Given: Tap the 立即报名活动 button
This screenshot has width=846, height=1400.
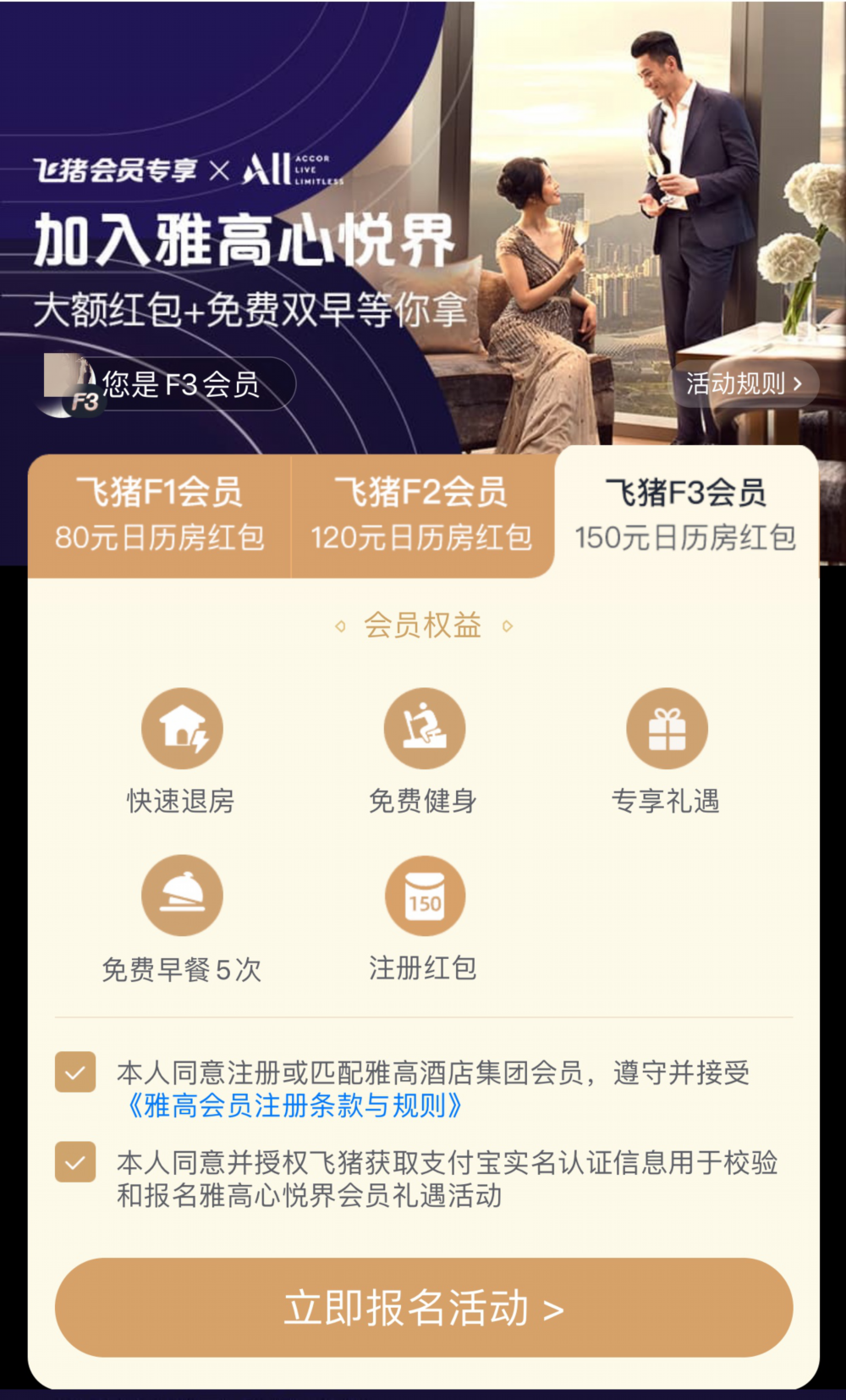Looking at the screenshot, I should [x=423, y=1308].
